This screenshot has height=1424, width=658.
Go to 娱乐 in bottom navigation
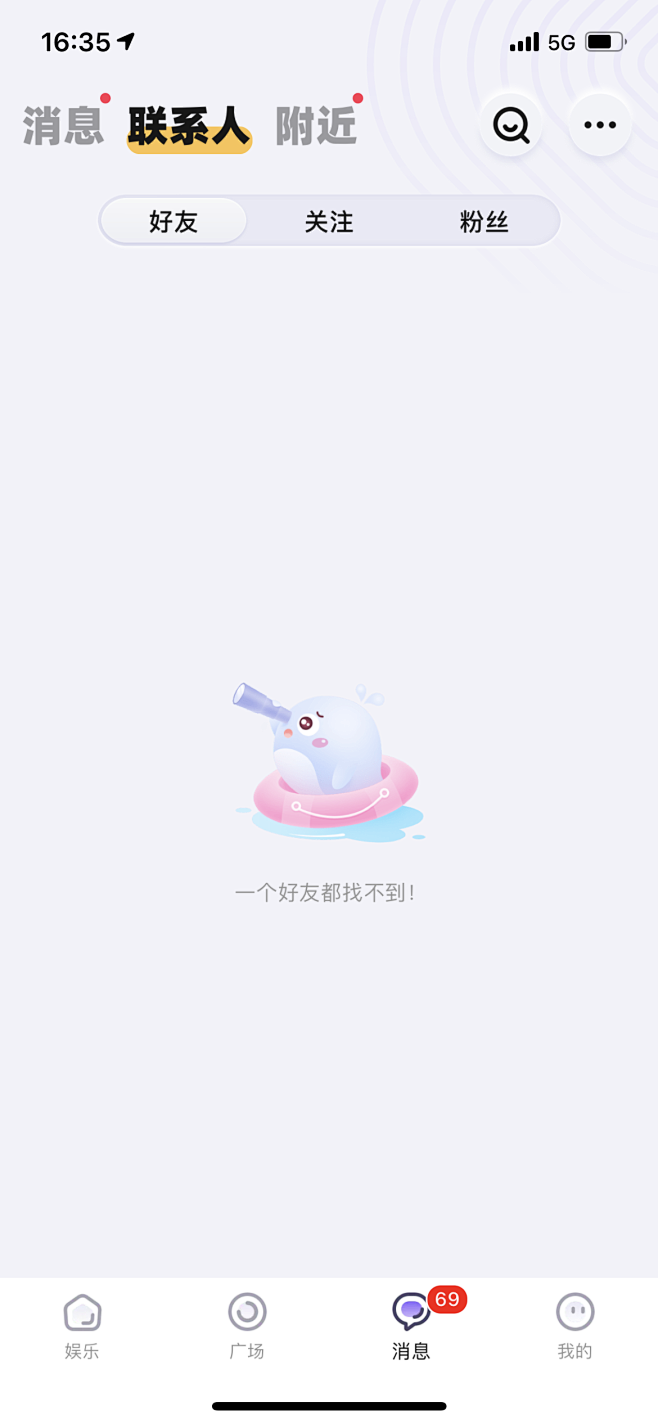click(82, 1327)
